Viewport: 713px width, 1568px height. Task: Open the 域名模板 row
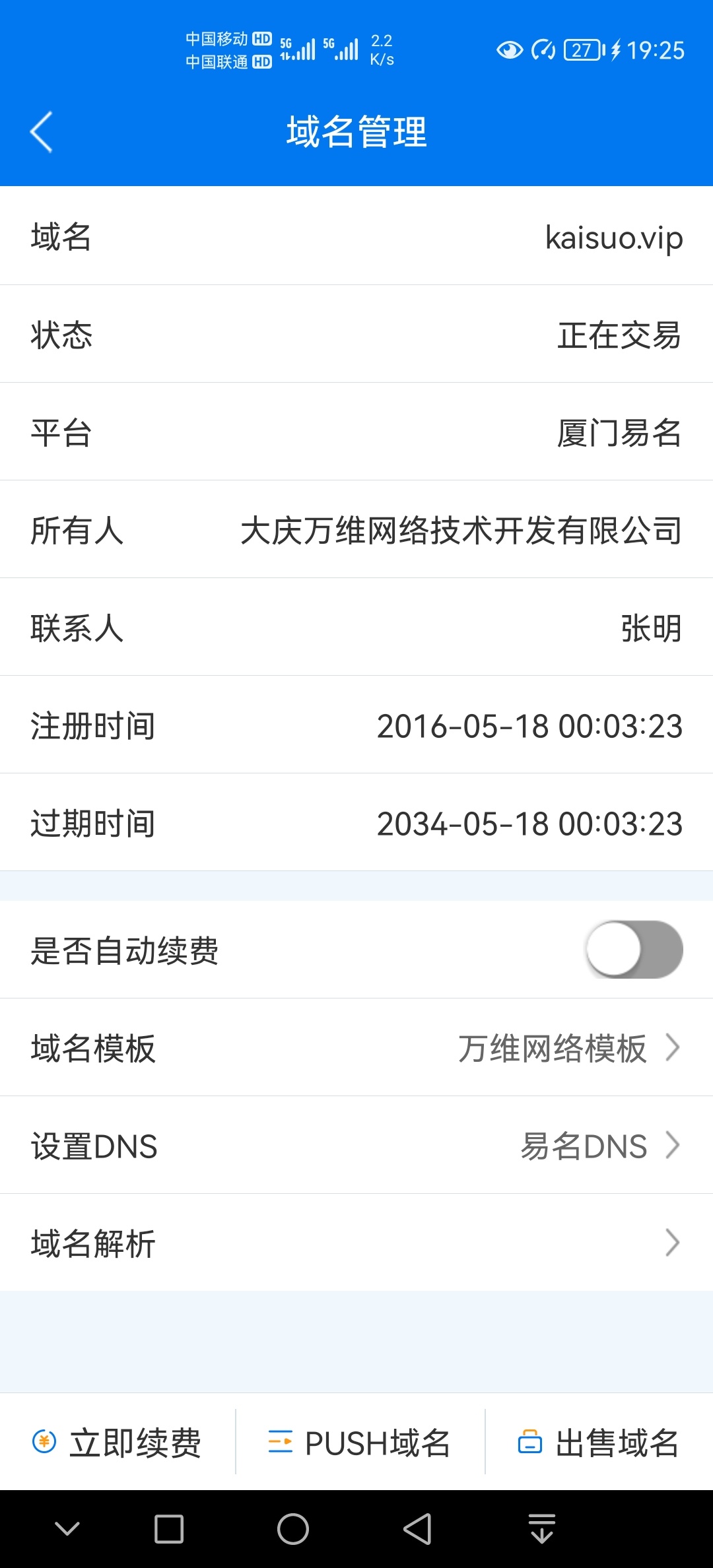pyautogui.click(x=356, y=1047)
